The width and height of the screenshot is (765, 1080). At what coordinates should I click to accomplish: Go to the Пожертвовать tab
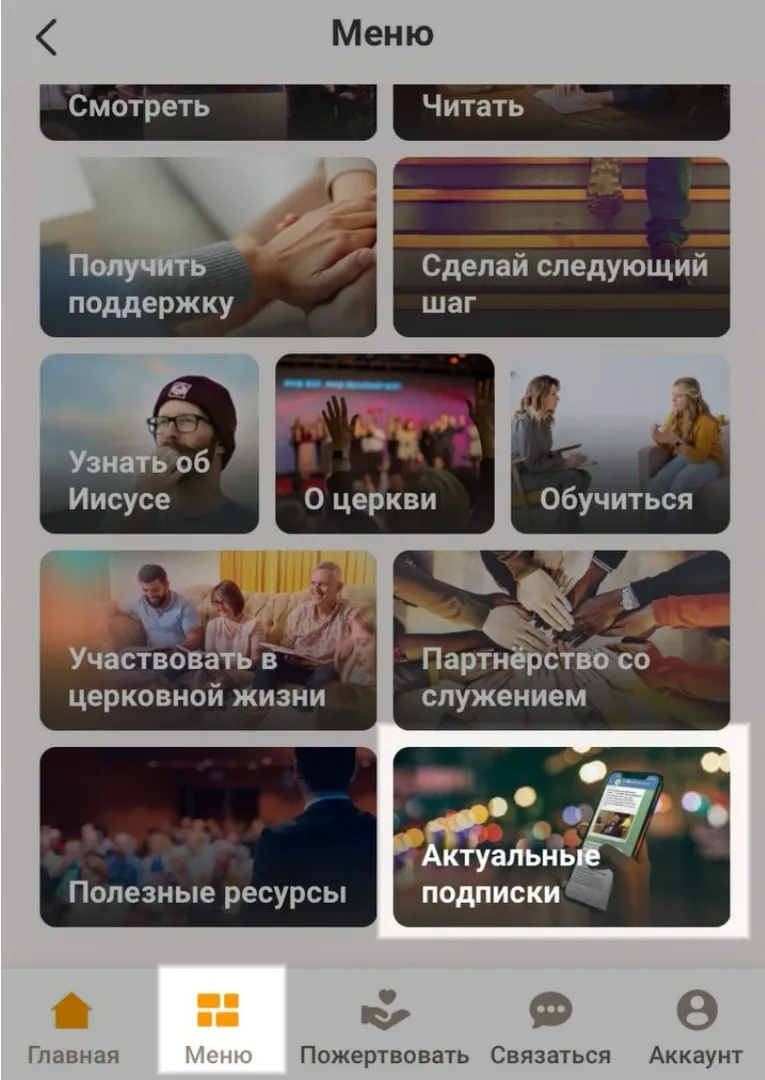[x=384, y=1025]
